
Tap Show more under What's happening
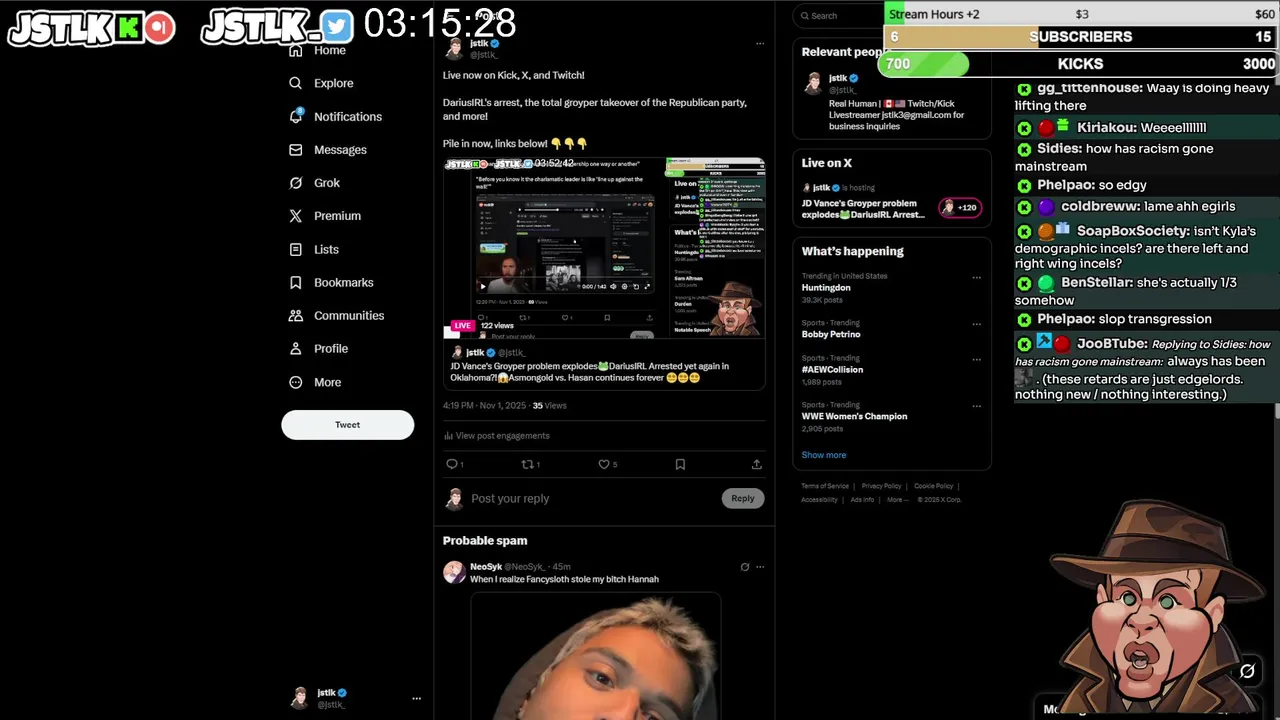[x=823, y=455]
